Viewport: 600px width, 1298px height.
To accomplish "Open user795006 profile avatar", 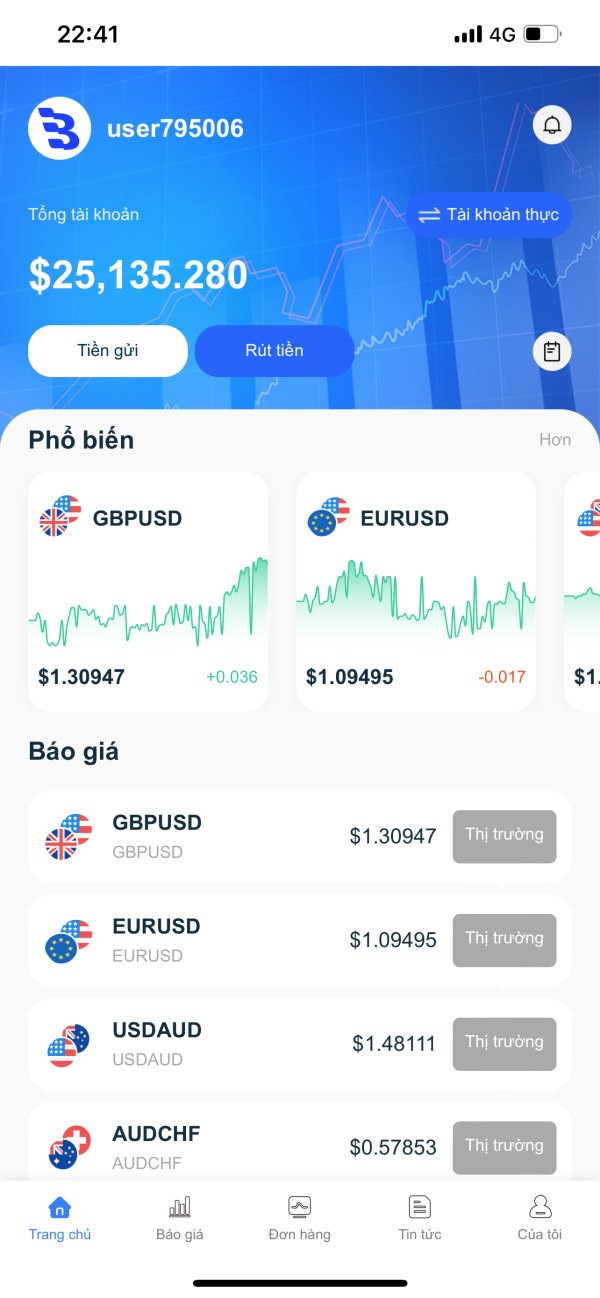I will [x=60, y=128].
